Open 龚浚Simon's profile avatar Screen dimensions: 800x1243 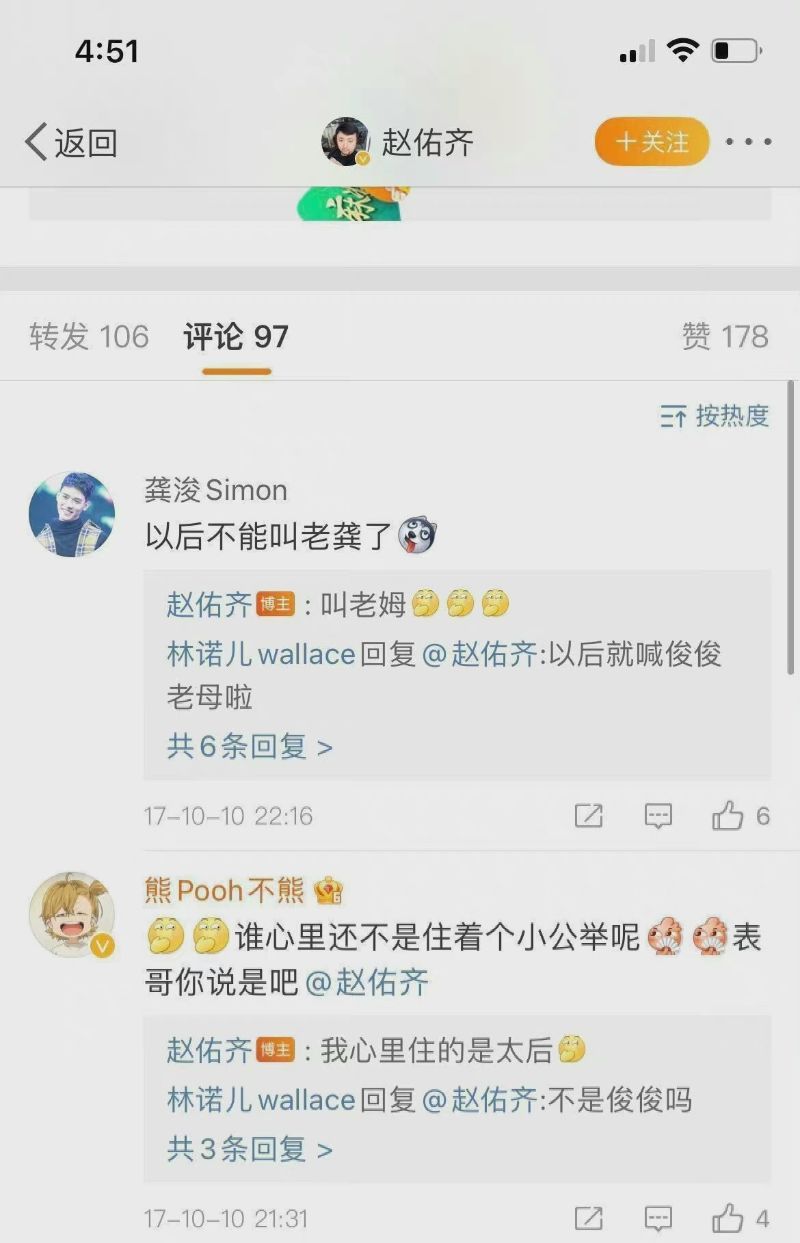71,514
